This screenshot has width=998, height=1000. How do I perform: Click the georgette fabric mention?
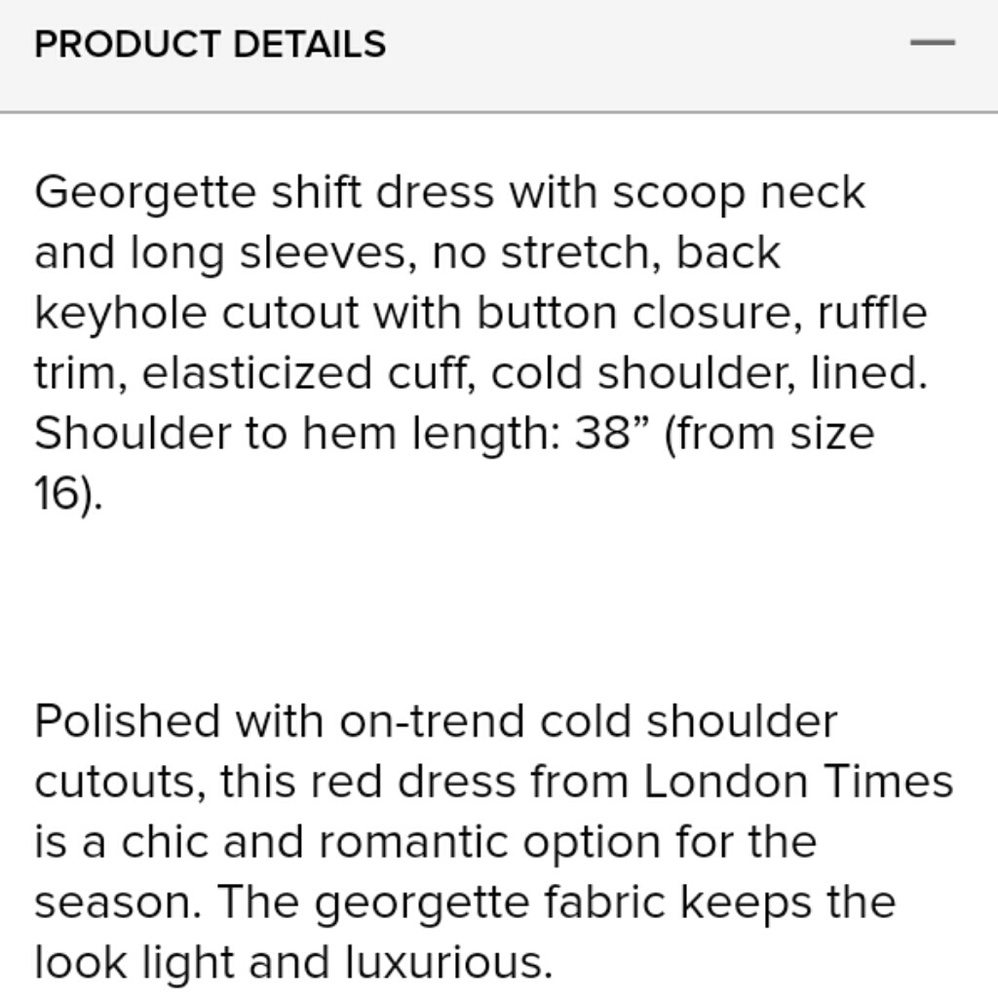[x=430, y=899]
